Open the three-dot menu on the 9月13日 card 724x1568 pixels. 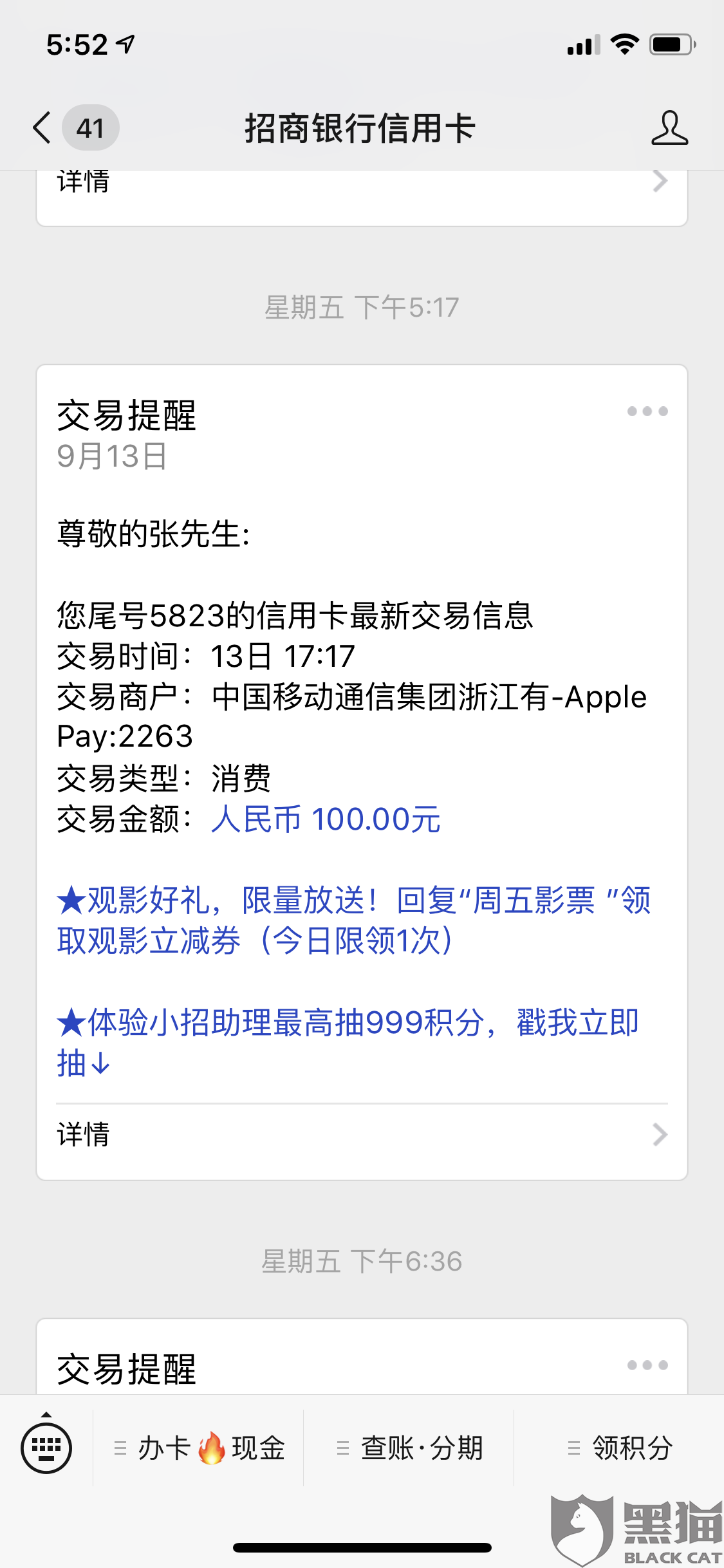tap(647, 411)
